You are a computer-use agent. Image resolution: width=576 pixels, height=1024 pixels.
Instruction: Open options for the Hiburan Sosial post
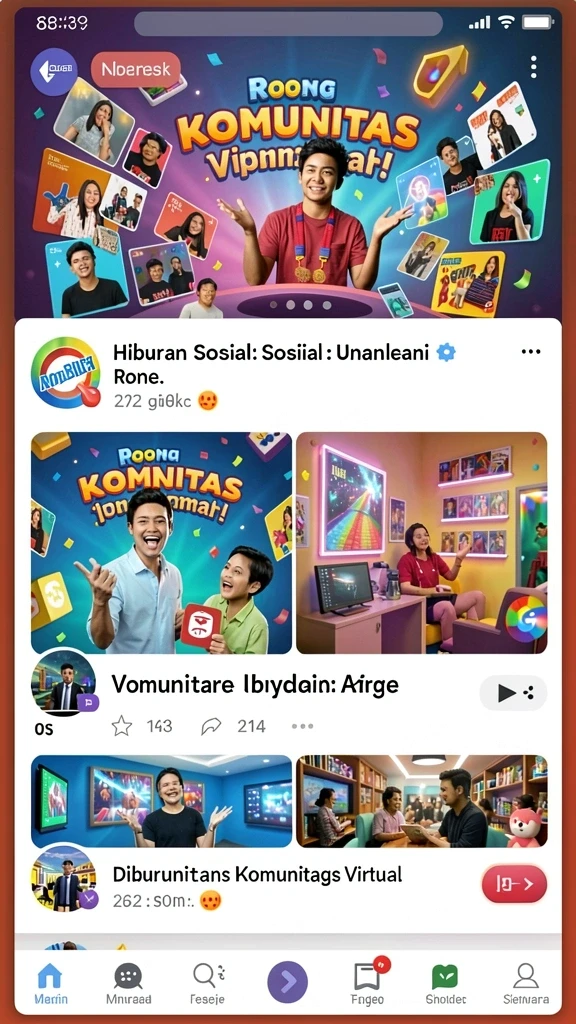(x=531, y=352)
